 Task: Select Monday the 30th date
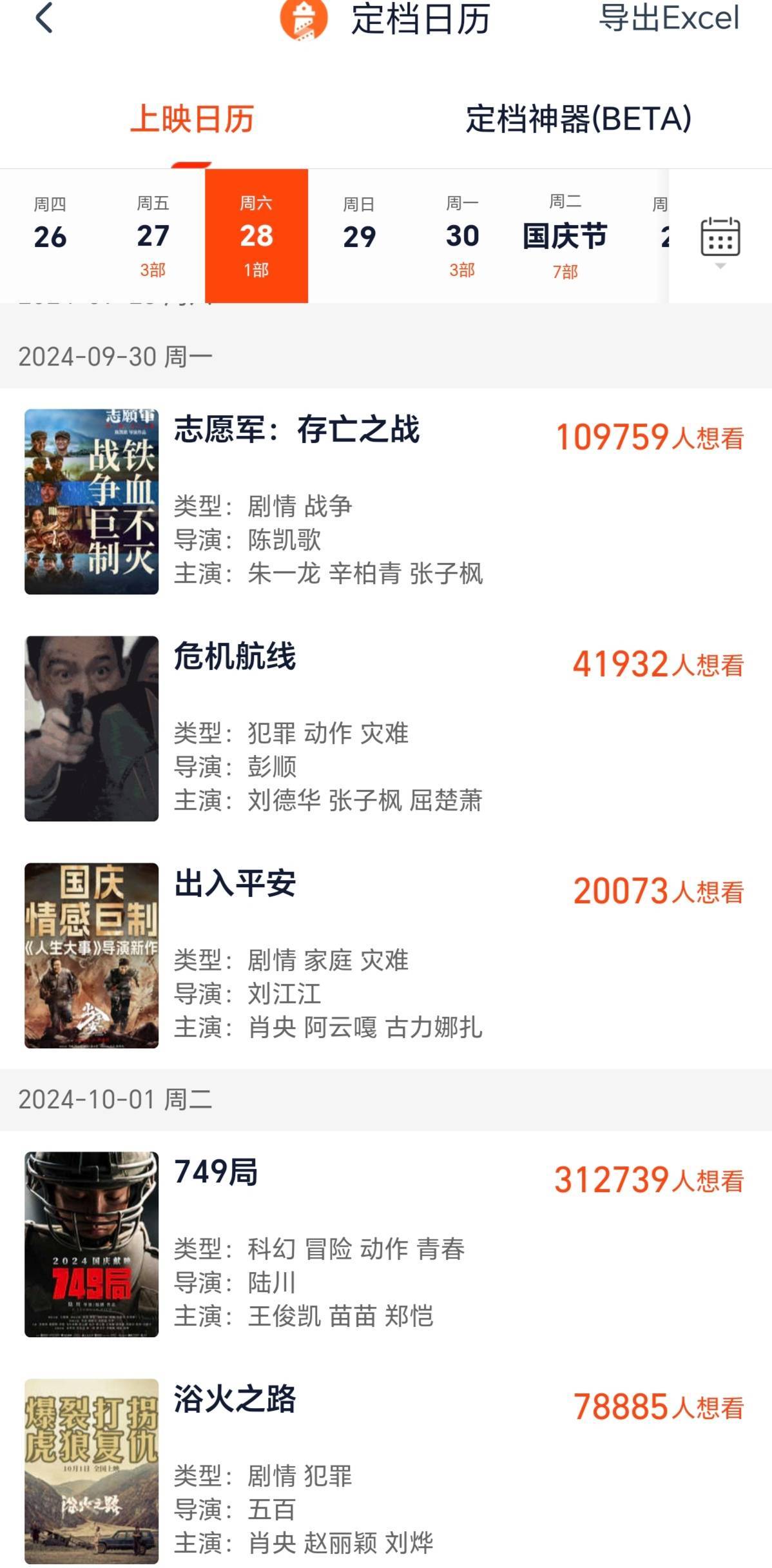click(x=462, y=235)
